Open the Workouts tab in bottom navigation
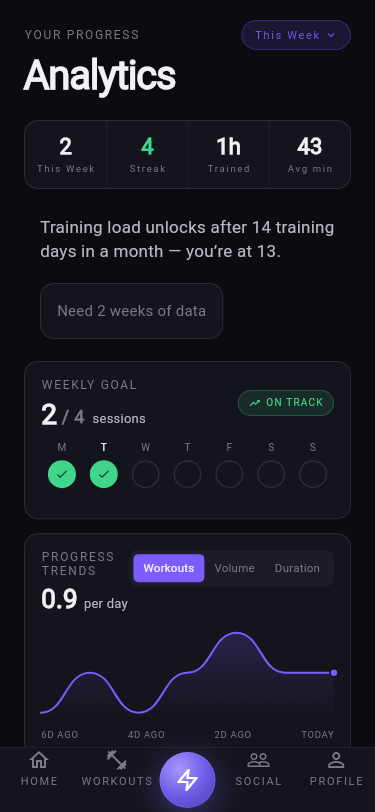 point(117,768)
